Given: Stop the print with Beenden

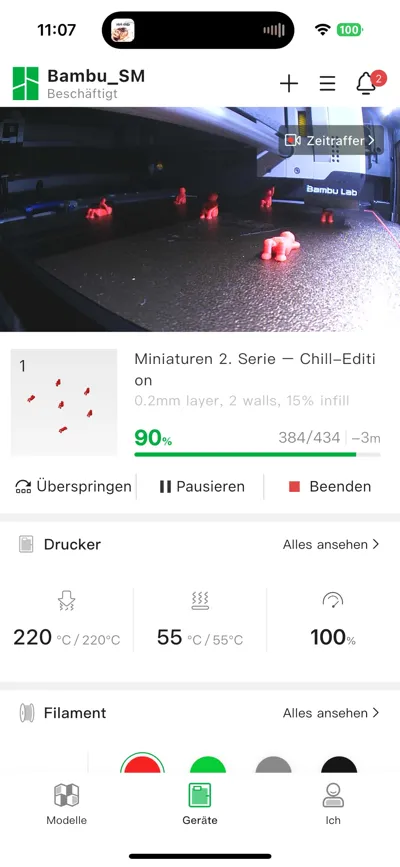Looking at the screenshot, I should 330,487.
